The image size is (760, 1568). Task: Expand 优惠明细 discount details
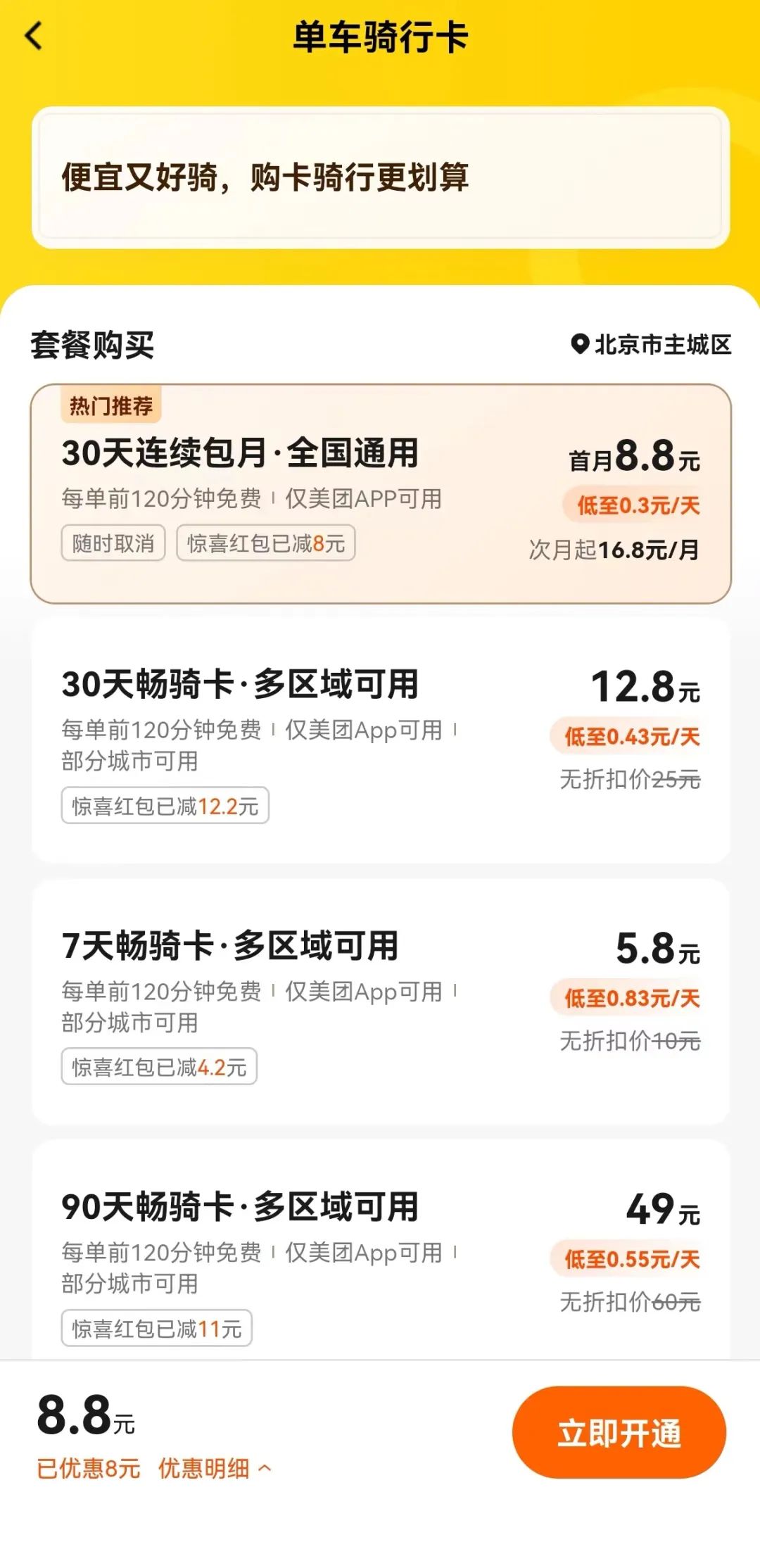tap(214, 1468)
